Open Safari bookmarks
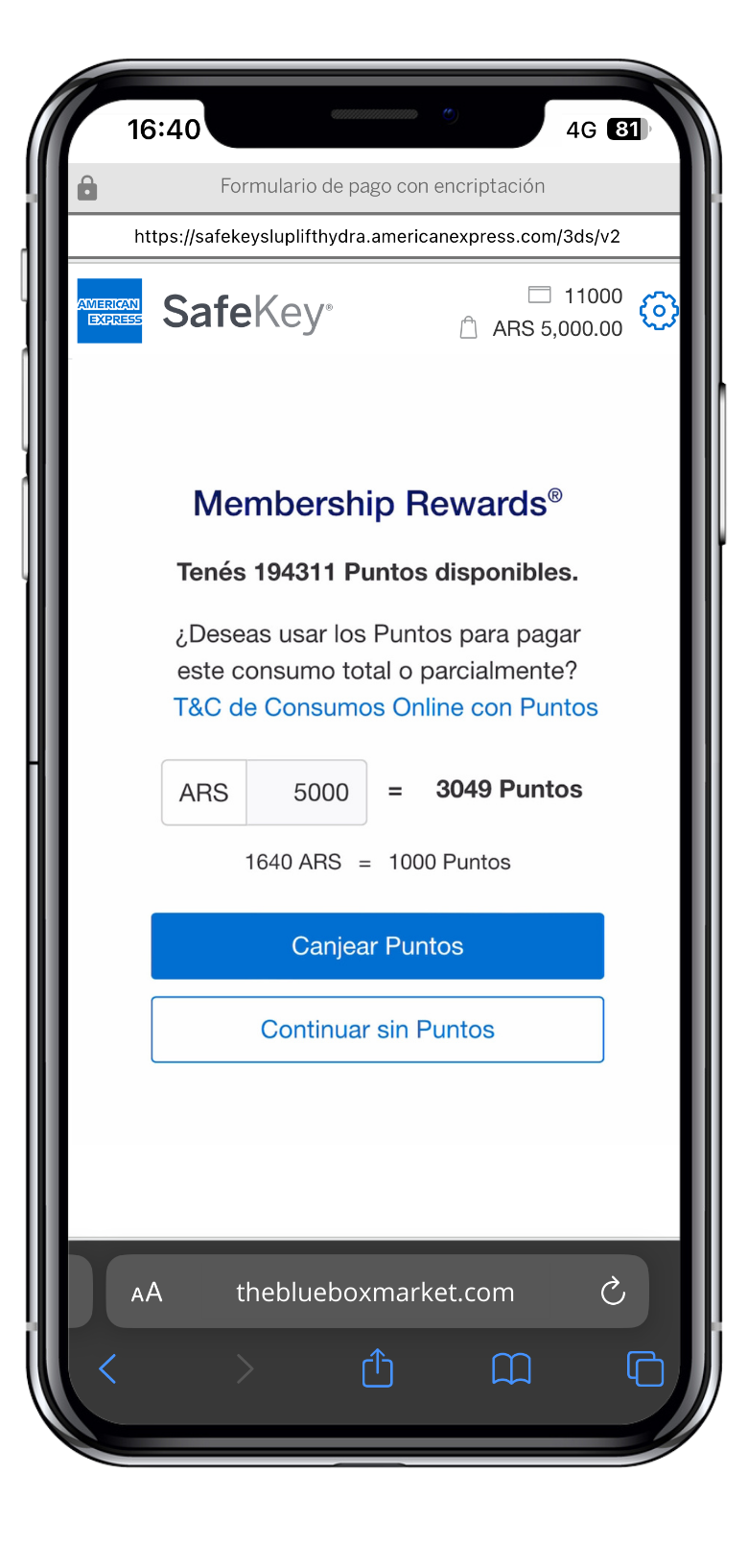The width and height of the screenshot is (748, 1568). click(511, 1368)
